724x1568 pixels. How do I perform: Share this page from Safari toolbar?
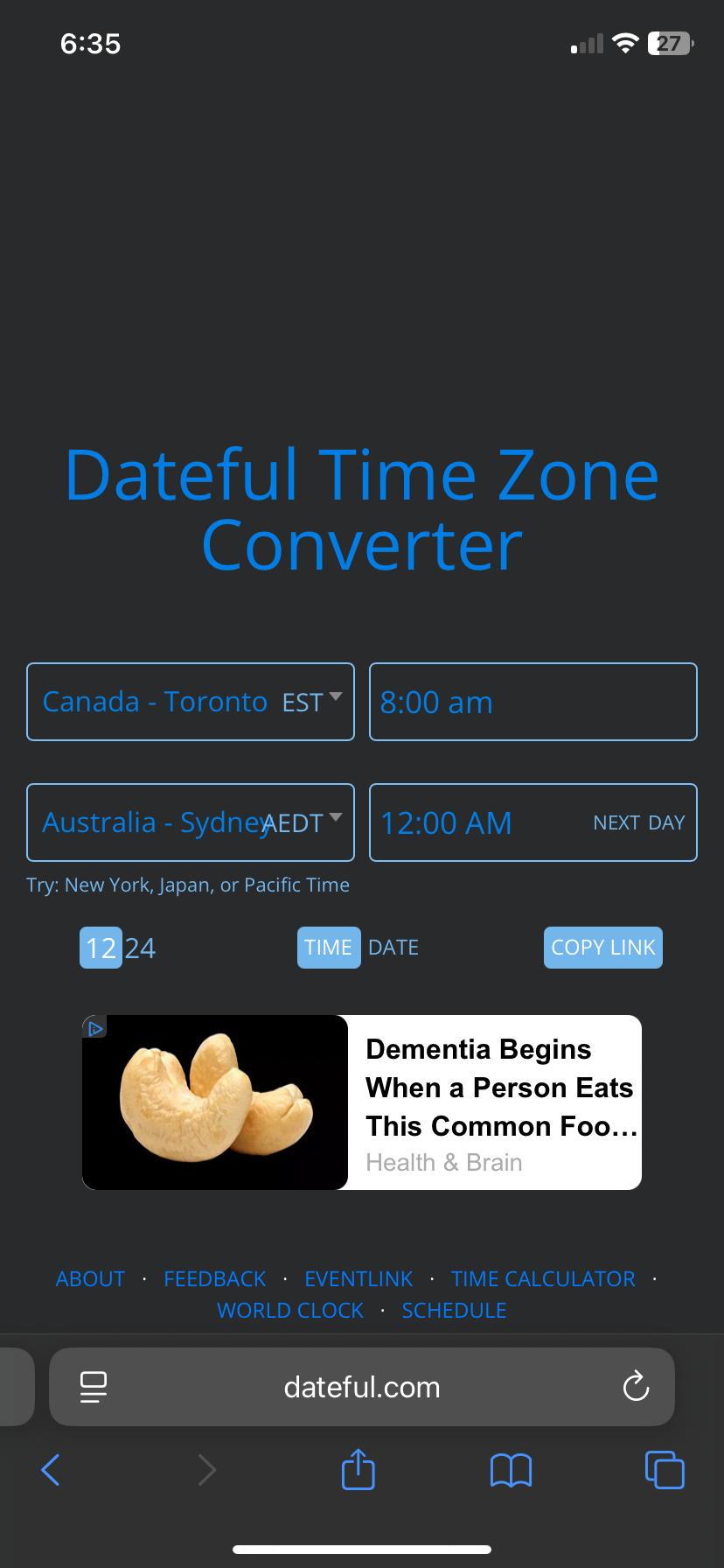tap(359, 1469)
